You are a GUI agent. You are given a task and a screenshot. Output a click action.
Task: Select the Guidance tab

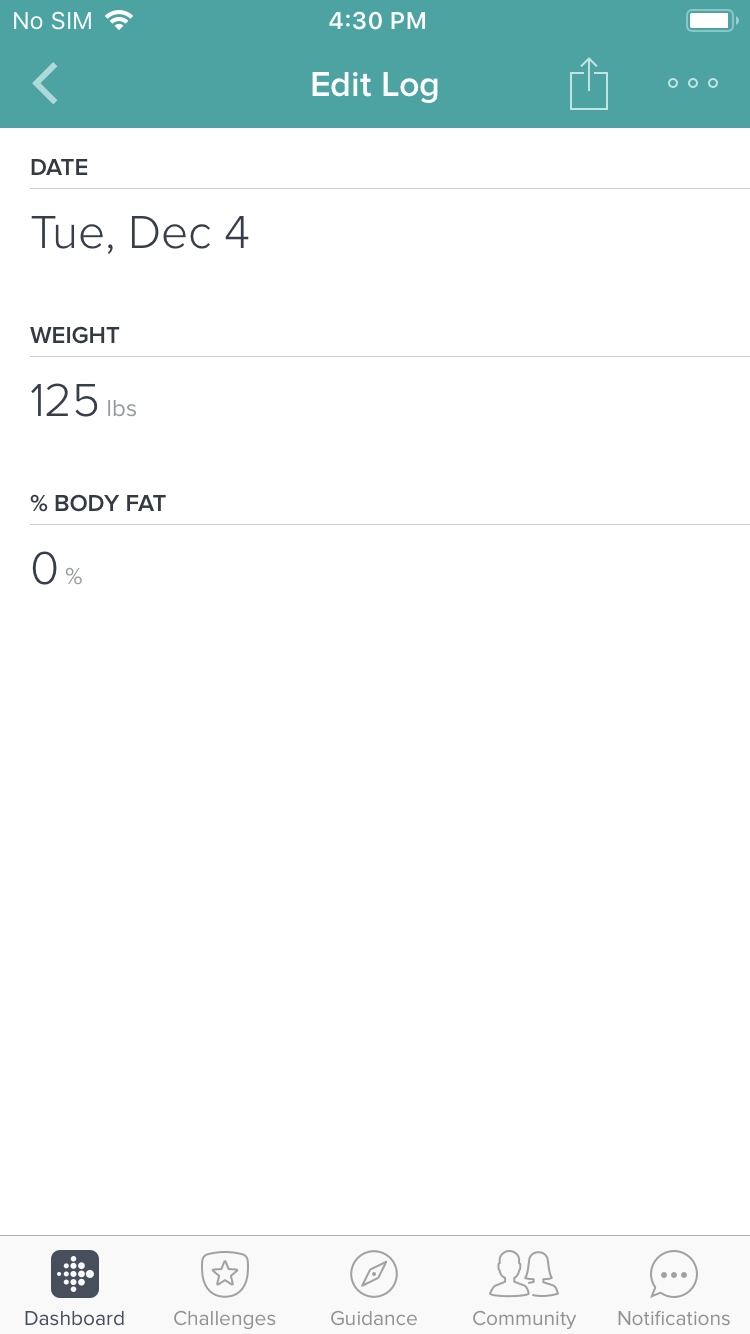374,1288
